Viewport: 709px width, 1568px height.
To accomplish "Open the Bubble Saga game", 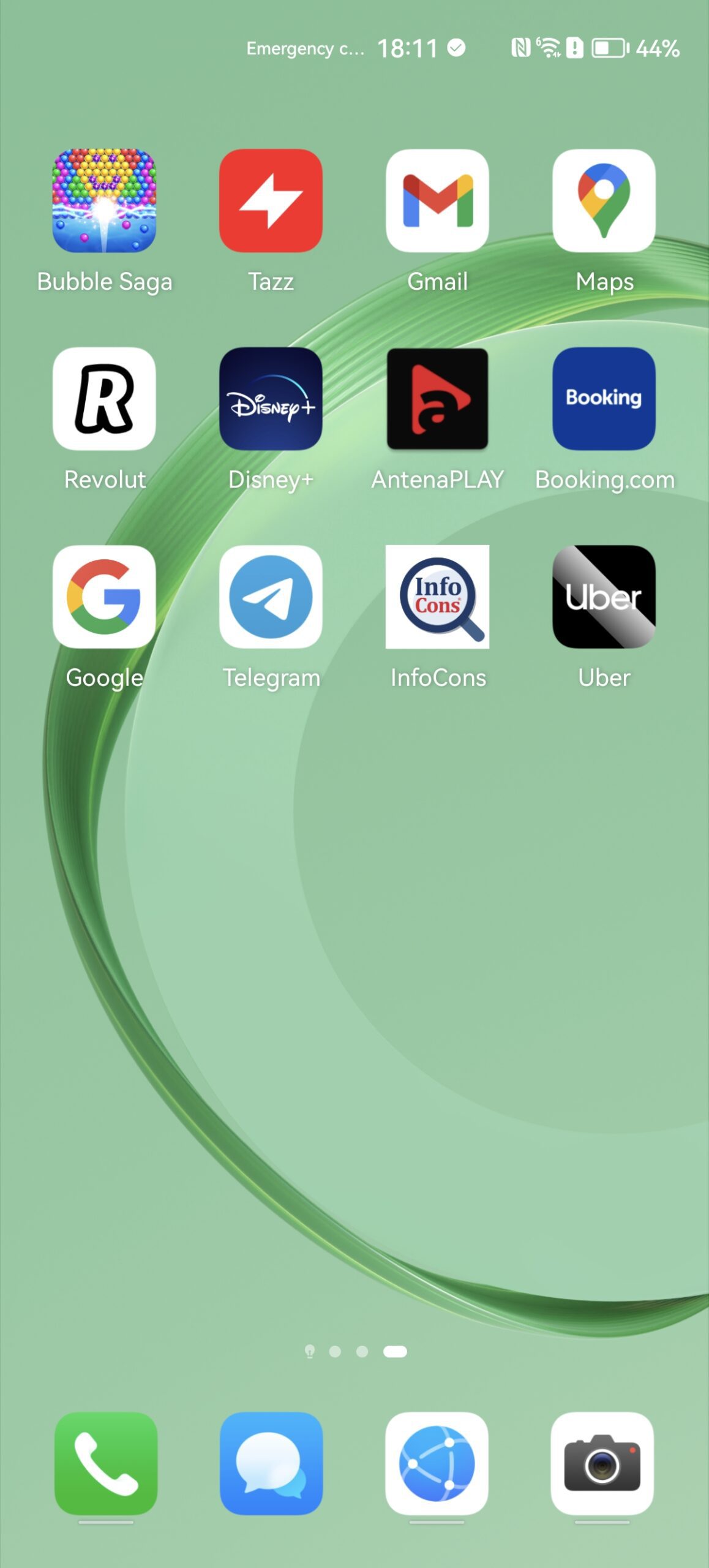I will 104,201.
